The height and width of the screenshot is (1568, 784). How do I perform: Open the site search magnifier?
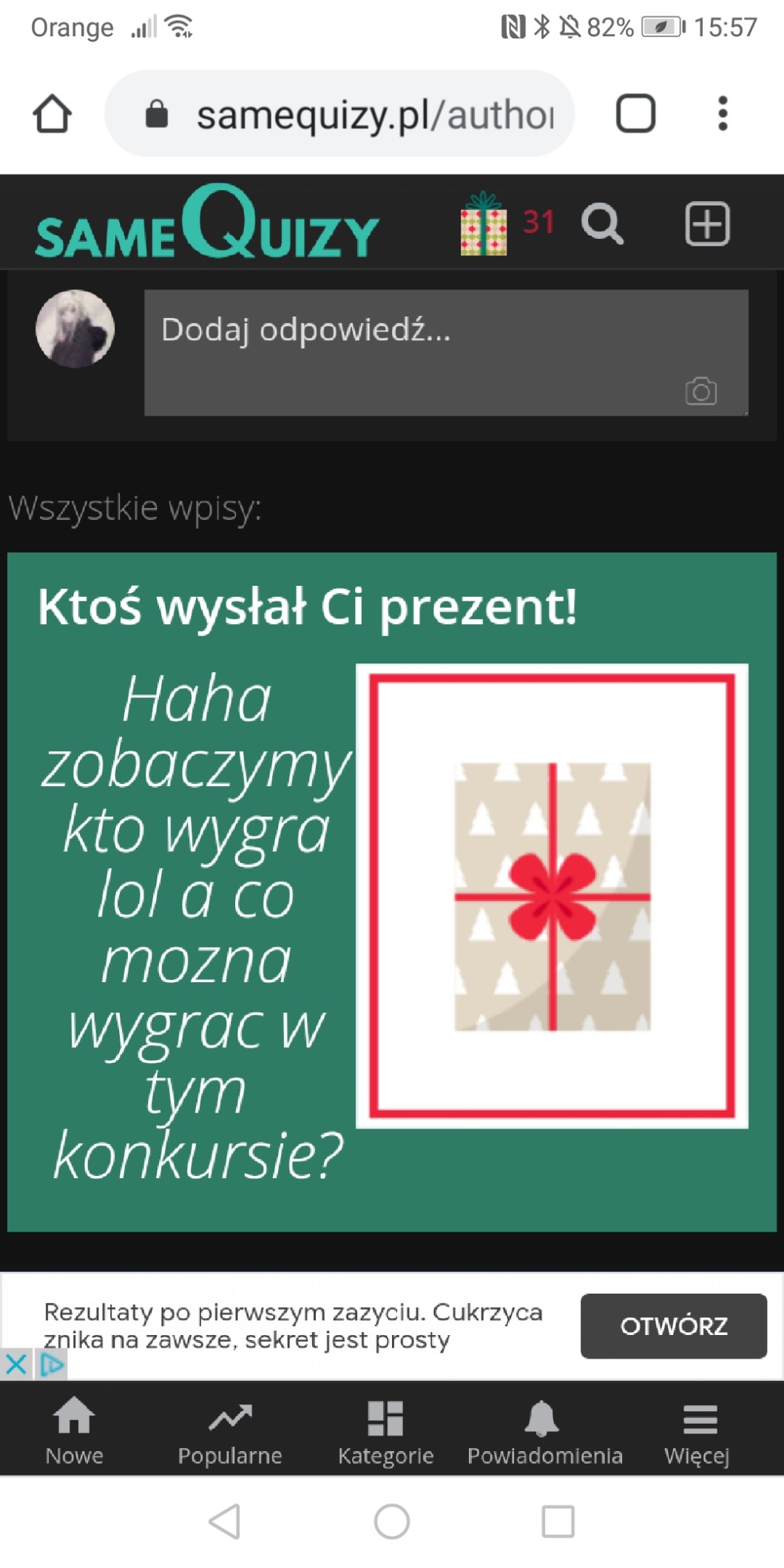coord(603,223)
